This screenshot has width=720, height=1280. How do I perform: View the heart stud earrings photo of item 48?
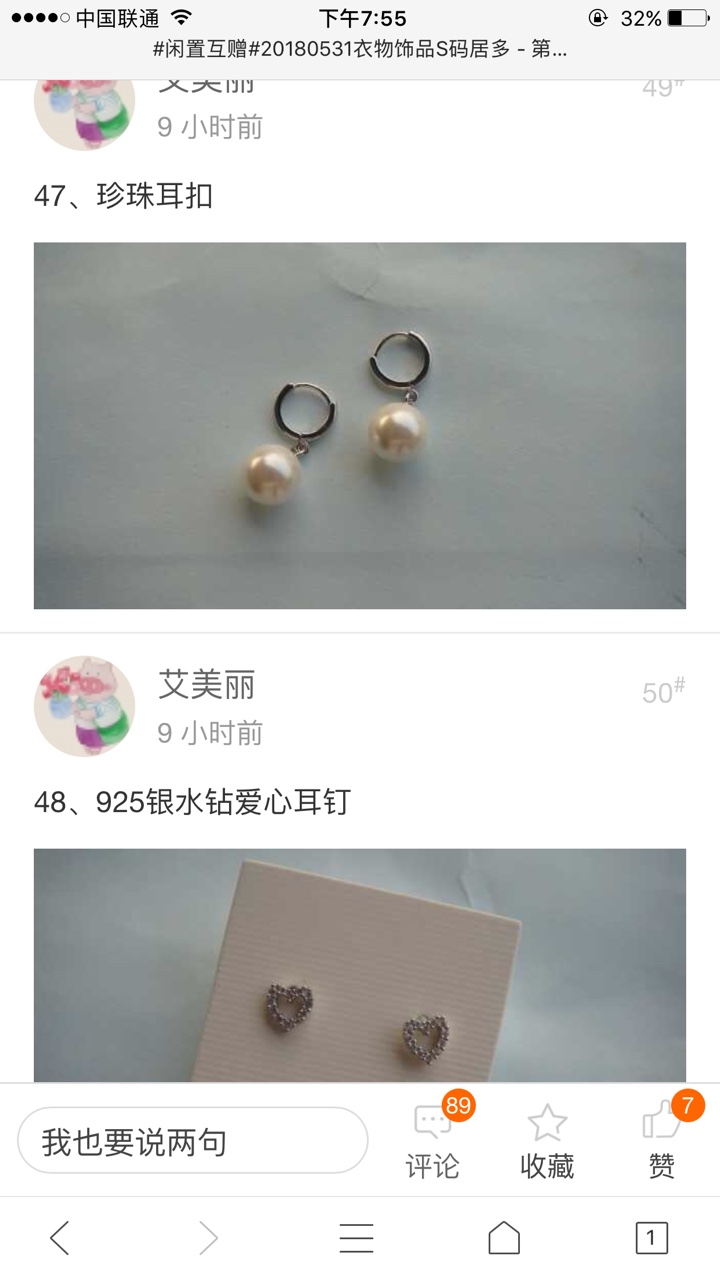pos(360,965)
